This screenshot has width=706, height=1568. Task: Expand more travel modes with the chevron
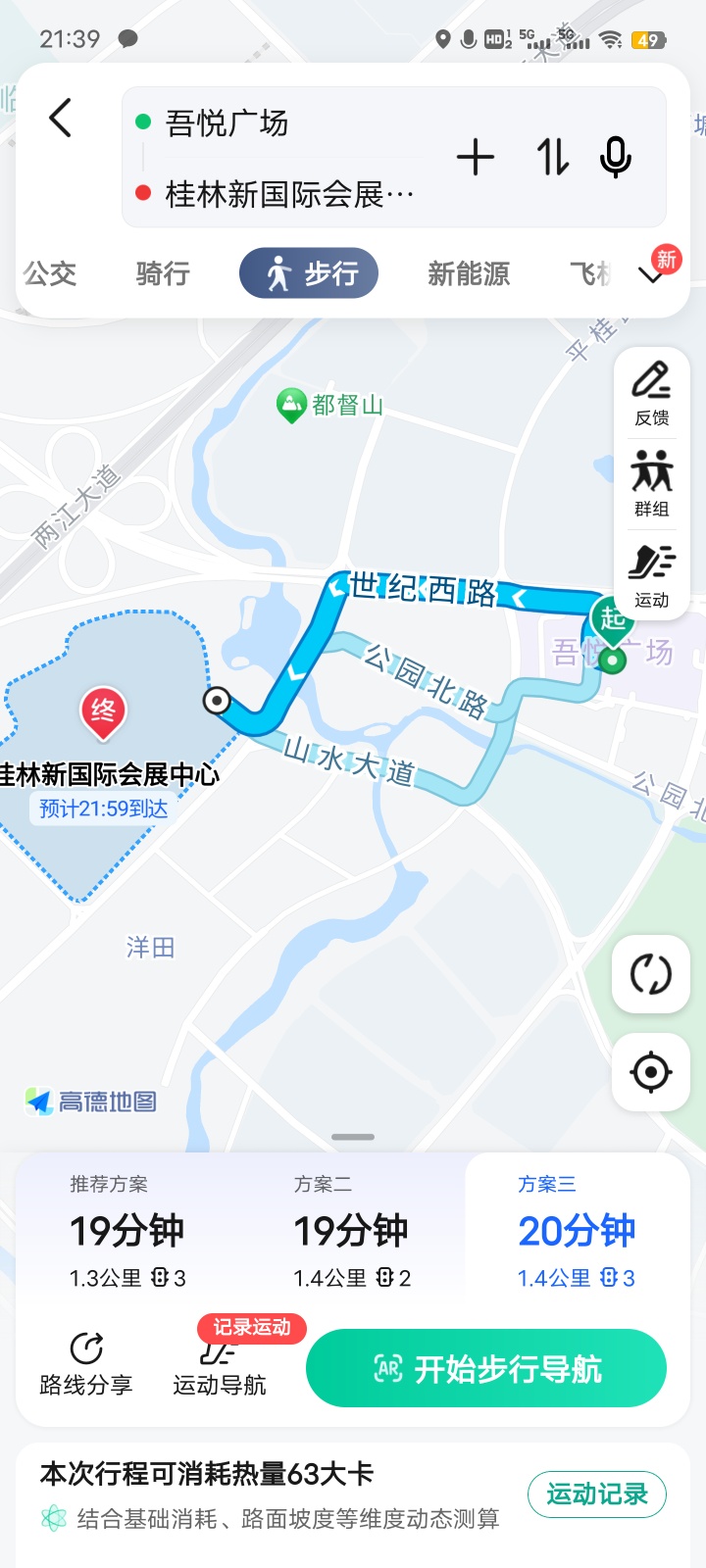coord(652,275)
